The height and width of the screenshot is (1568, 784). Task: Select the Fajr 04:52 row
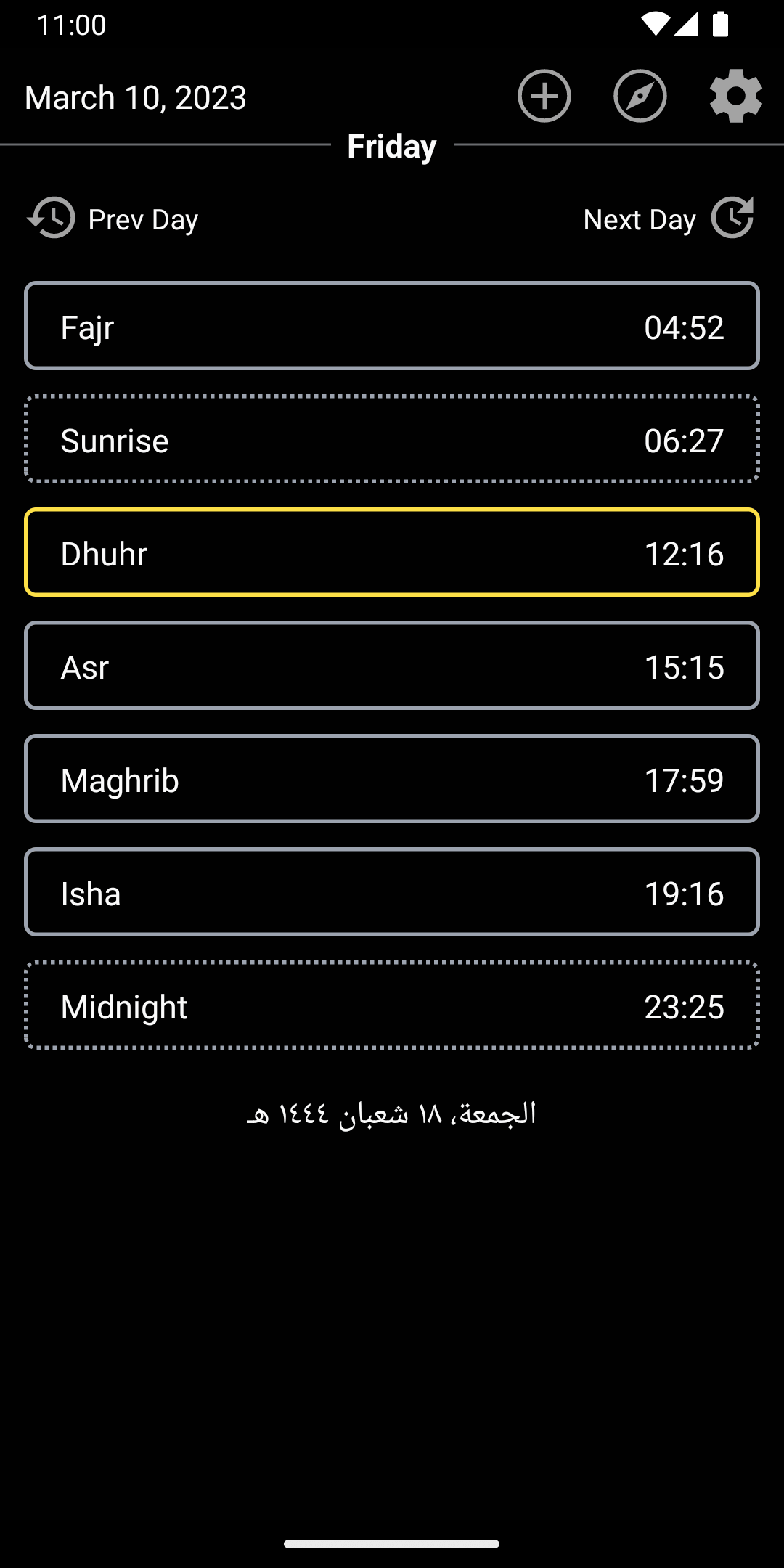[x=392, y=326]
